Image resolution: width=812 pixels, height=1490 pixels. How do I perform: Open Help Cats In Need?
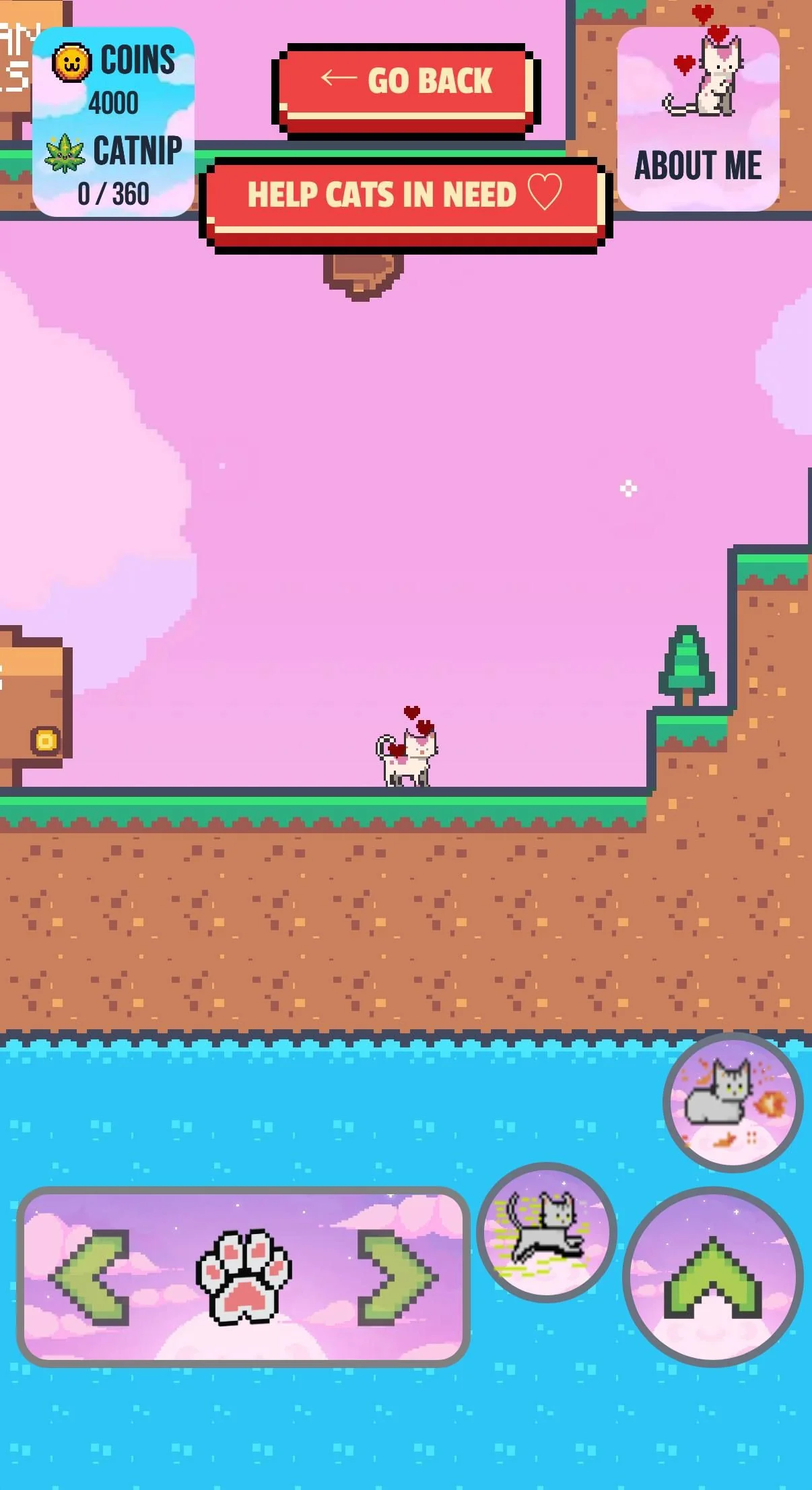click(x=405, y=205)
